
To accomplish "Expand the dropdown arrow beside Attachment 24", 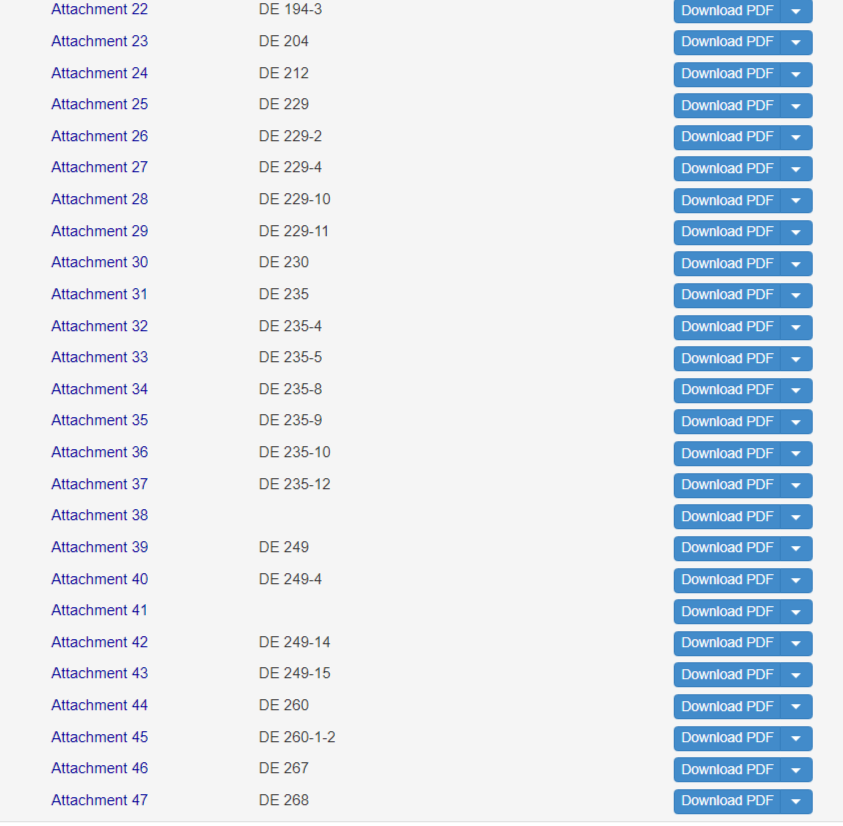I will [x=796, y=74].
